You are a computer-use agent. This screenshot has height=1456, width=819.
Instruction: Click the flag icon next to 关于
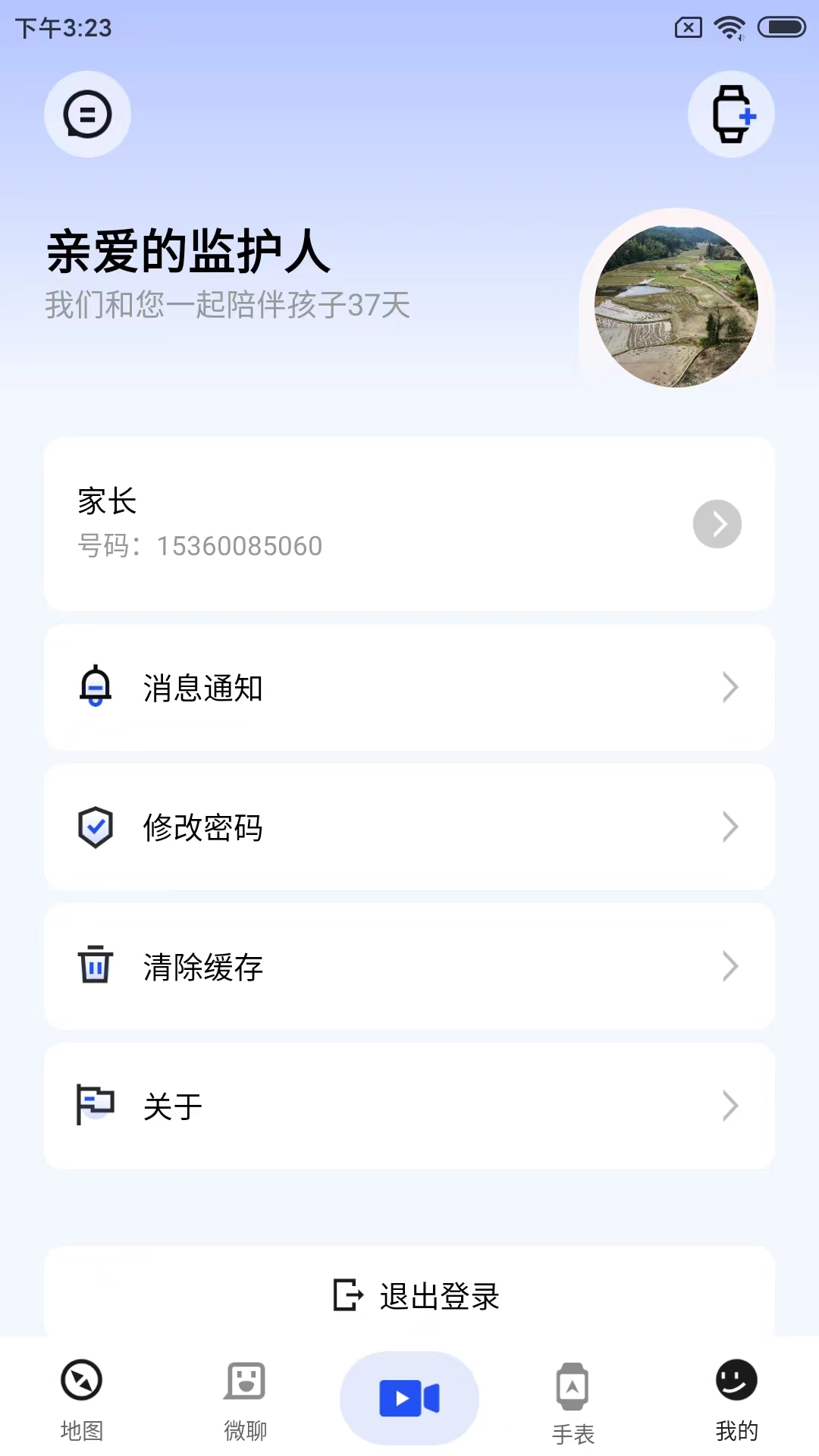pyautogui.click(x=93, y=1106)
